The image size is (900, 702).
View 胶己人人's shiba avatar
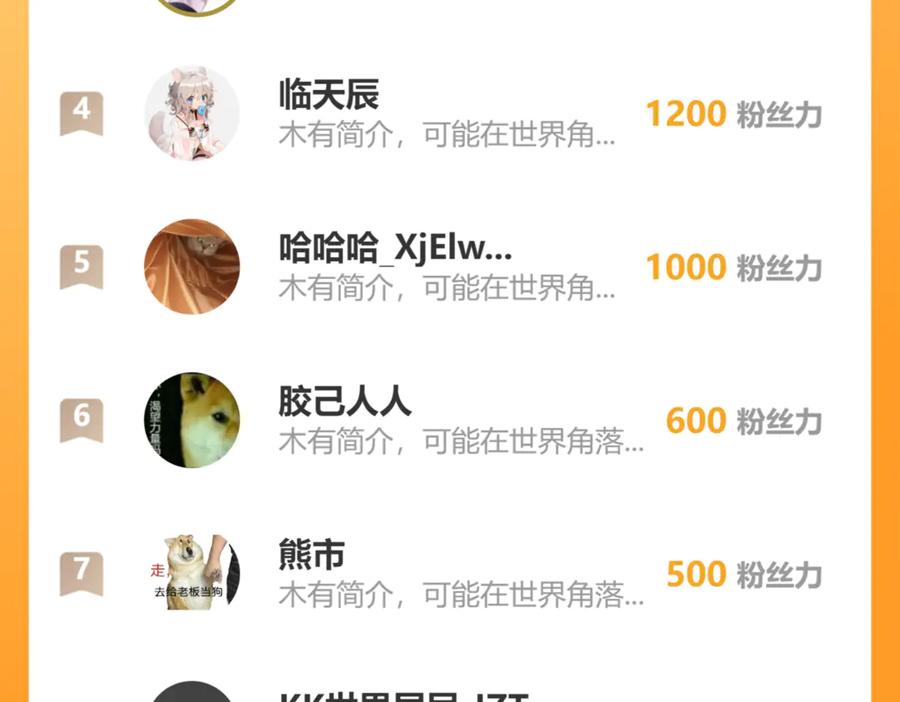[x=192, y=420]
